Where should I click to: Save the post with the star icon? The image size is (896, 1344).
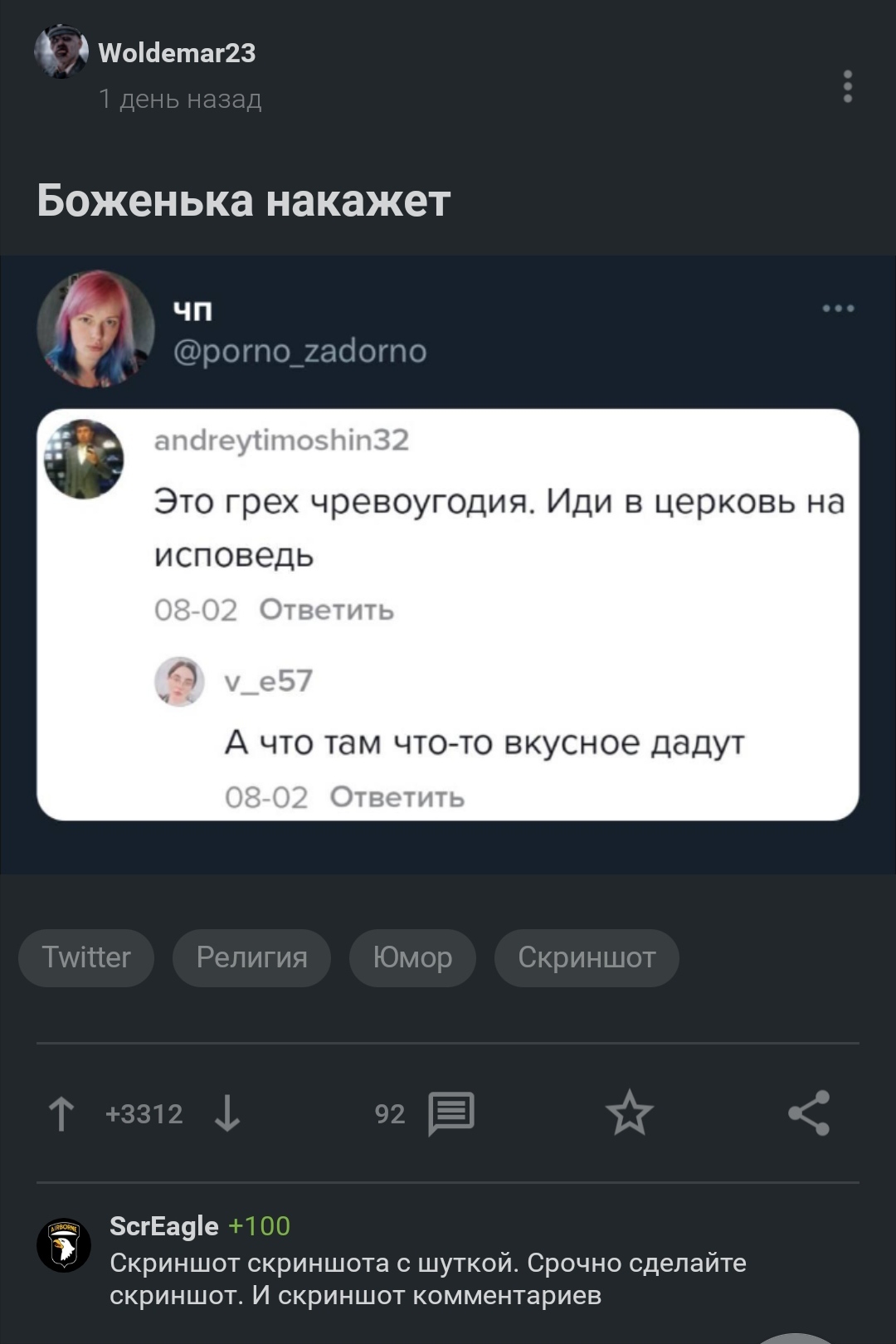pos(630,1113)
